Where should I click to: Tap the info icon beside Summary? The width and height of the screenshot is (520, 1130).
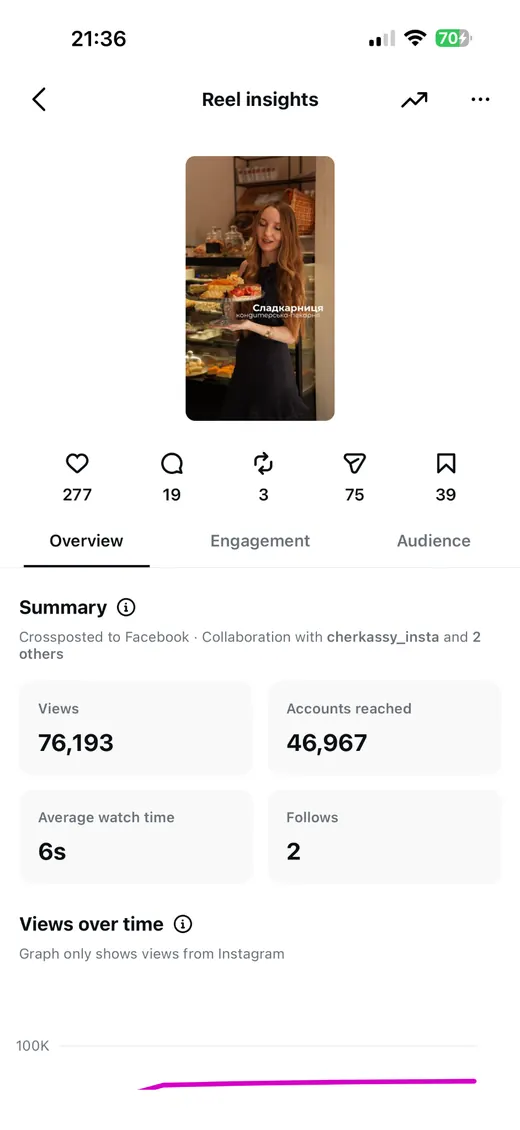pos(126,608)
